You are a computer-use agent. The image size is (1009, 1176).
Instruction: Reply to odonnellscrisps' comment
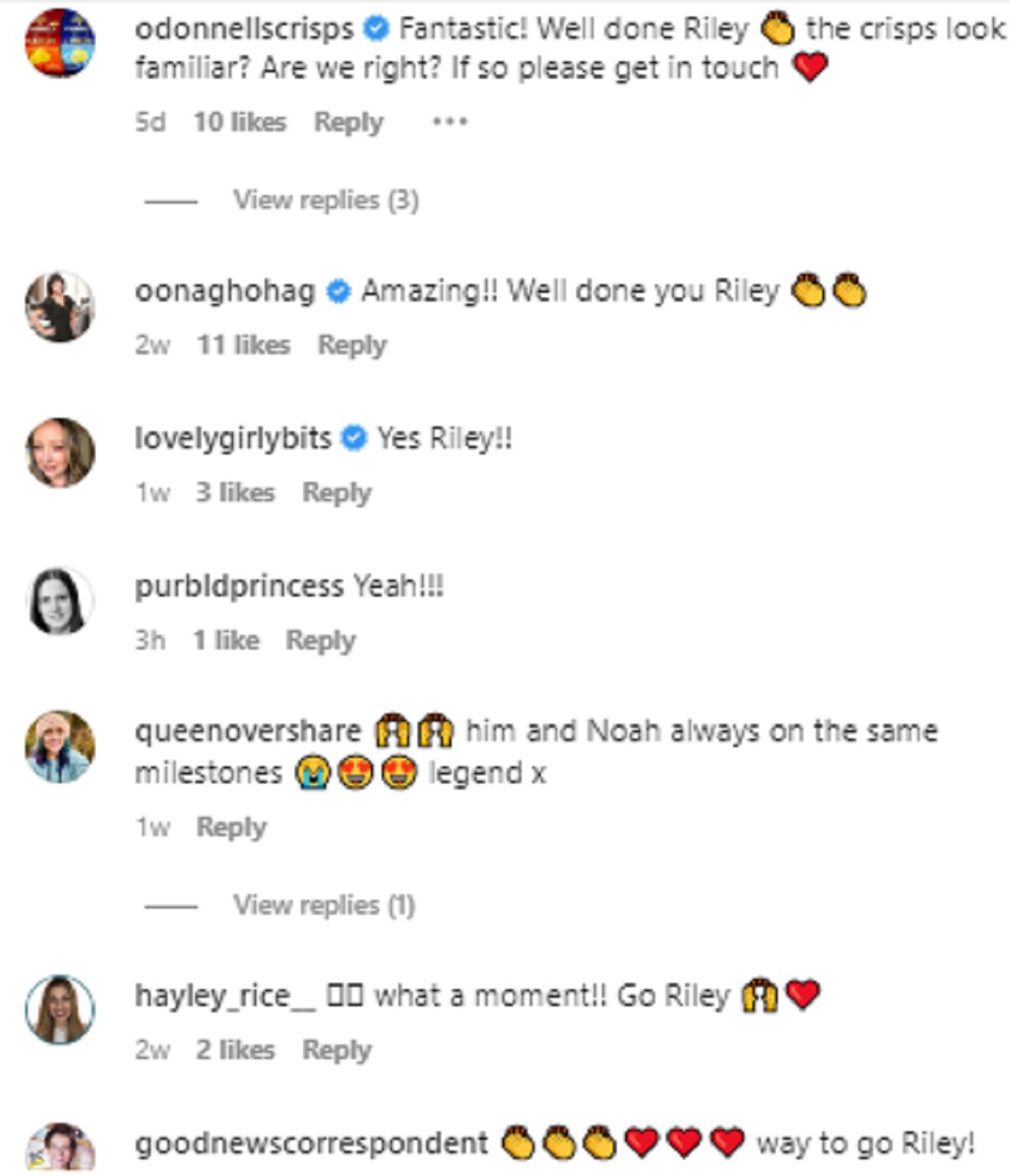(x=348, y=122)
